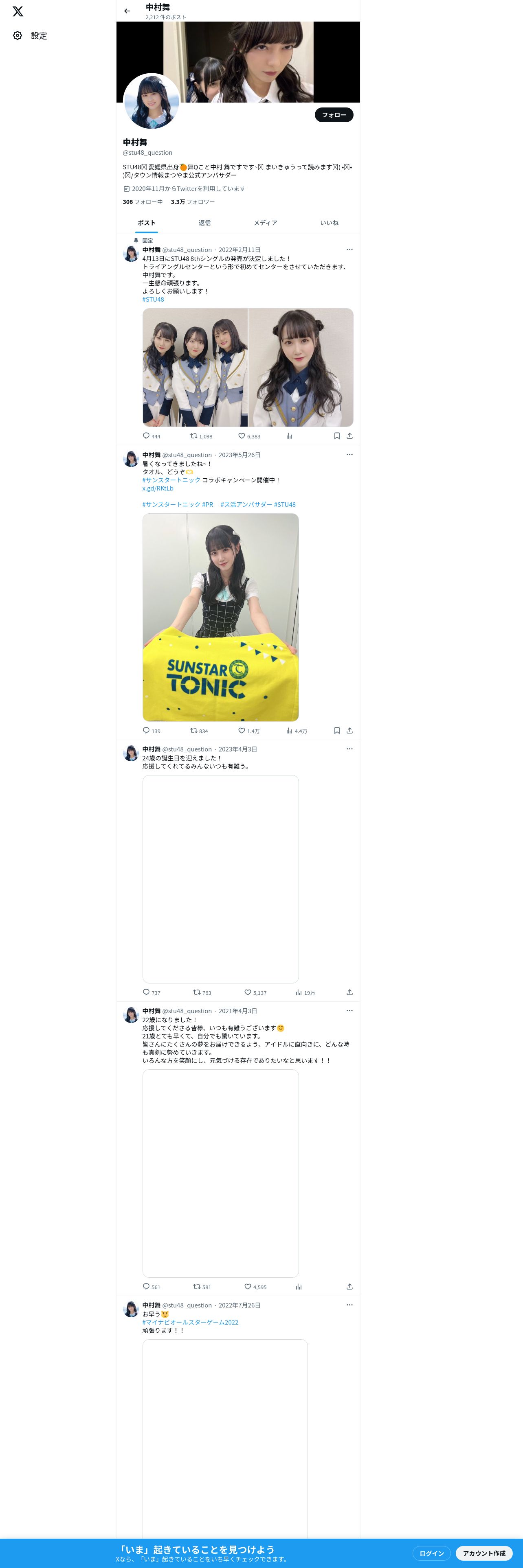Open #マイナビオールスターゲーム2022 hashtag
Screen dimensions: 523x1568
[190, 1322]
